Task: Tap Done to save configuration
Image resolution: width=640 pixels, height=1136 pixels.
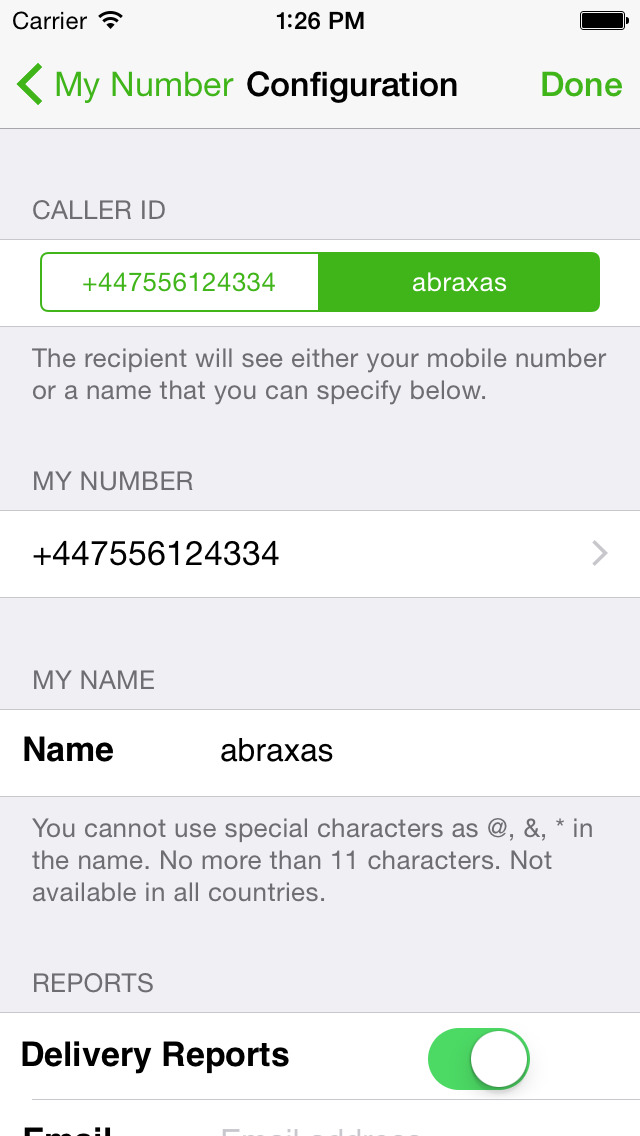Action: click(x=581, y=85)
